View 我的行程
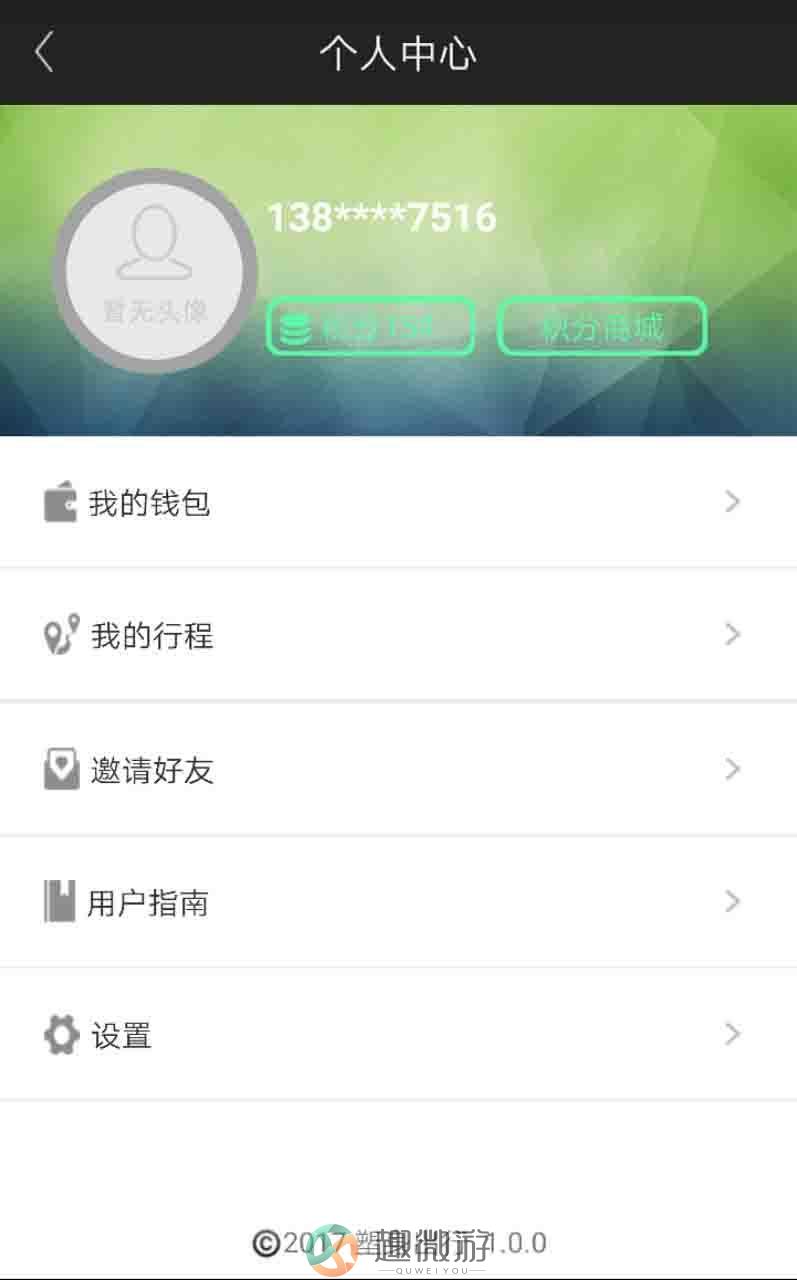 coord(398,635)
